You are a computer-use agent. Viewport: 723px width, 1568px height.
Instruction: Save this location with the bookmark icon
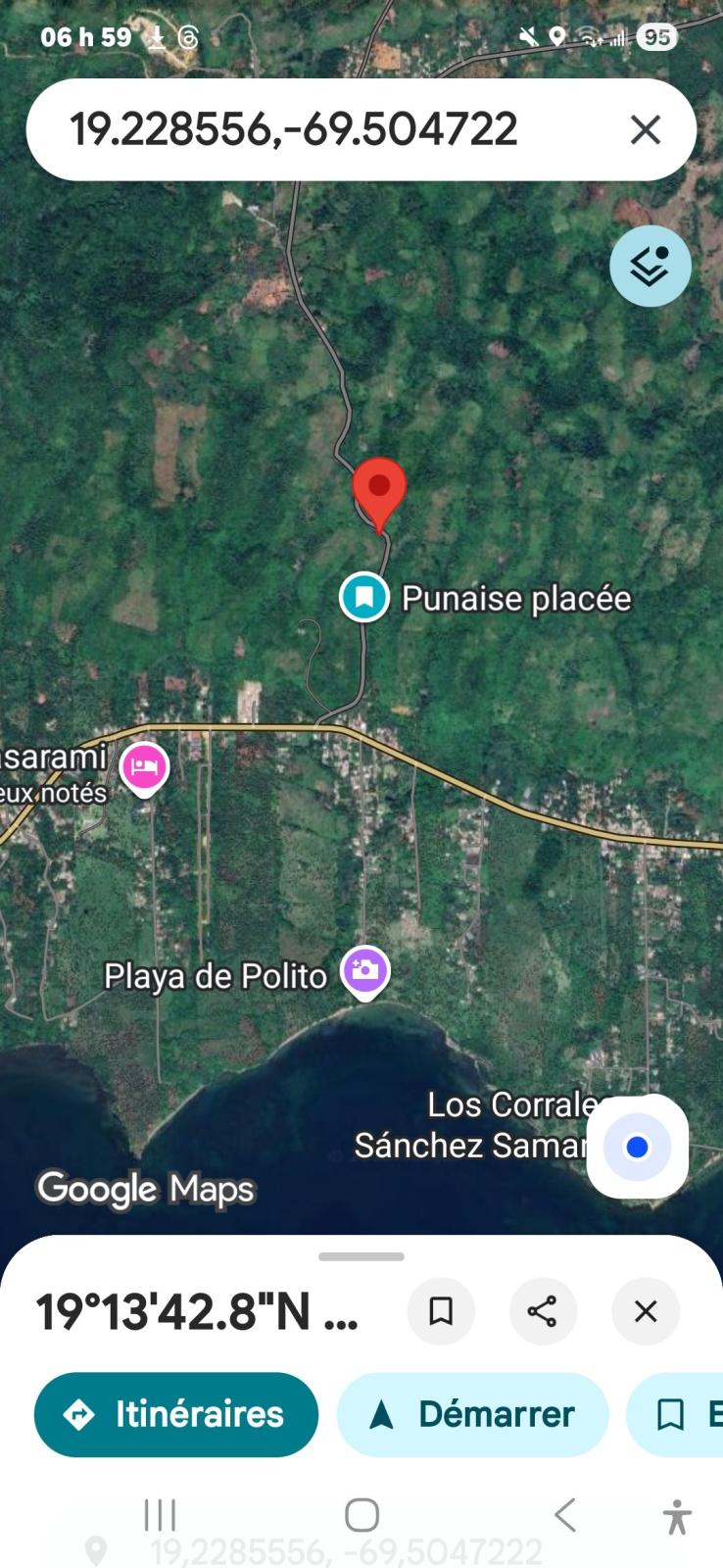[x=441, y=1311]
